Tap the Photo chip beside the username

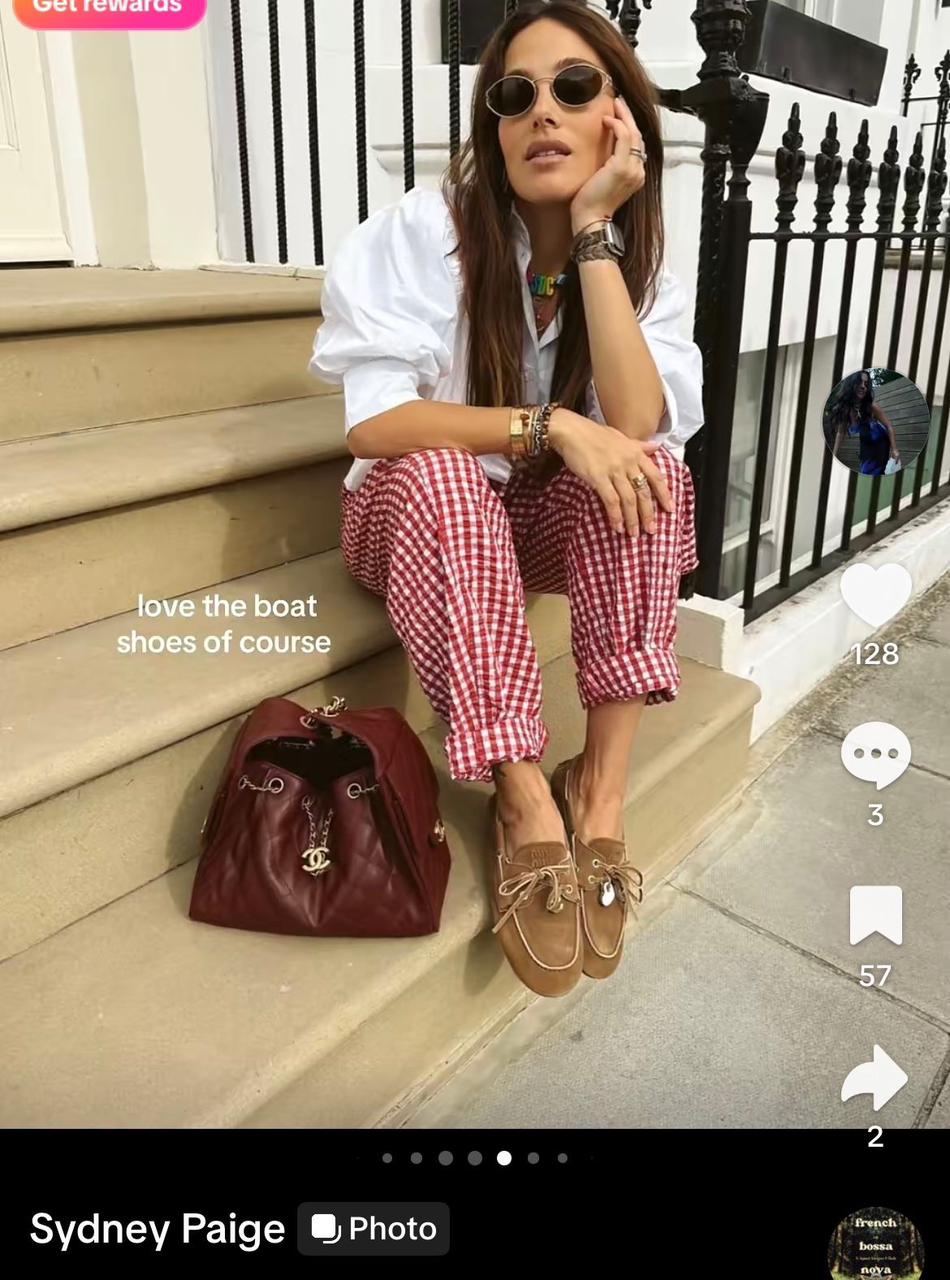(x=373, y=1229)
